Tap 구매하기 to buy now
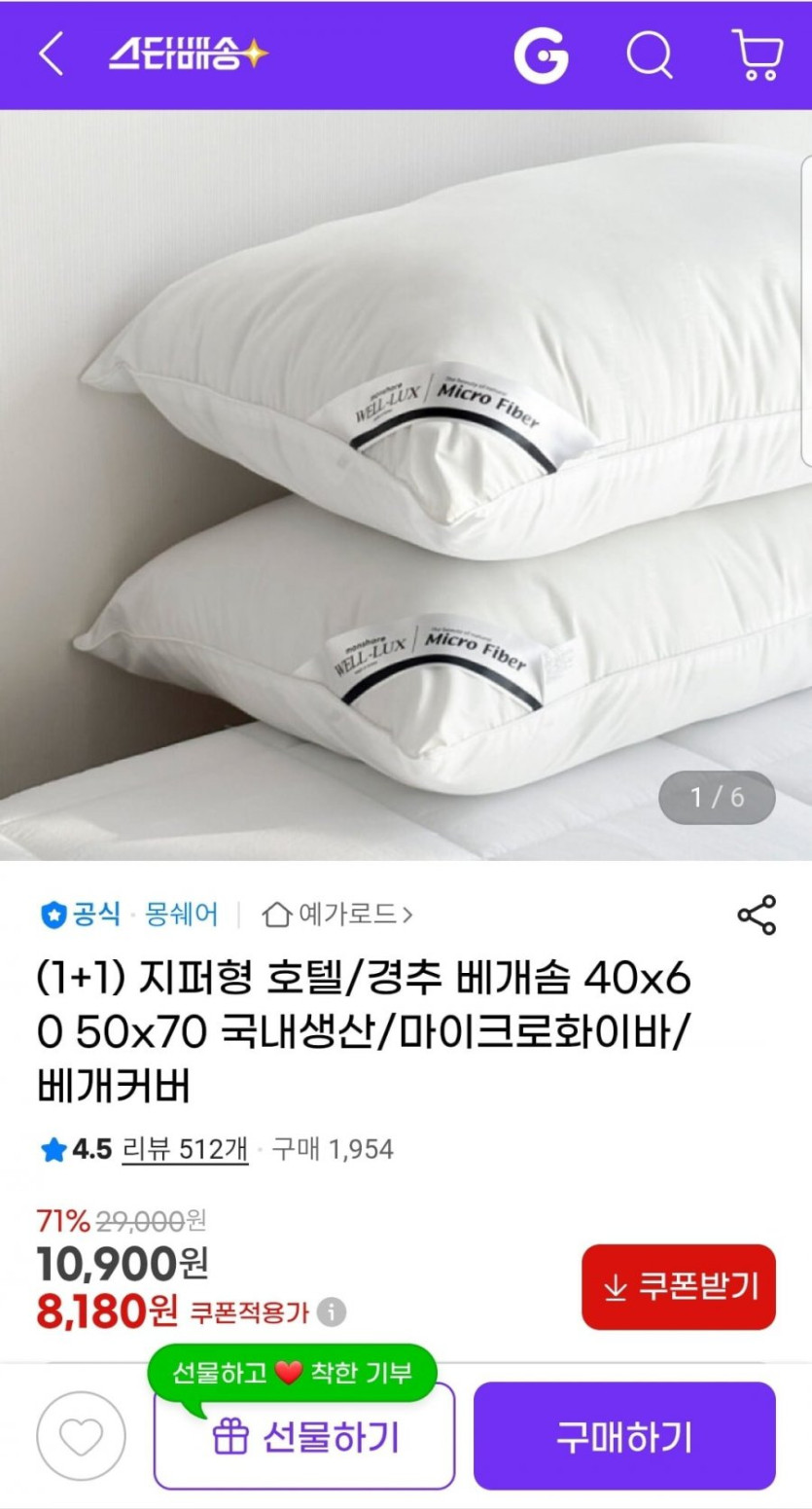The width and height of the screenshot is (812, 1509). (x=624, y=1436)
